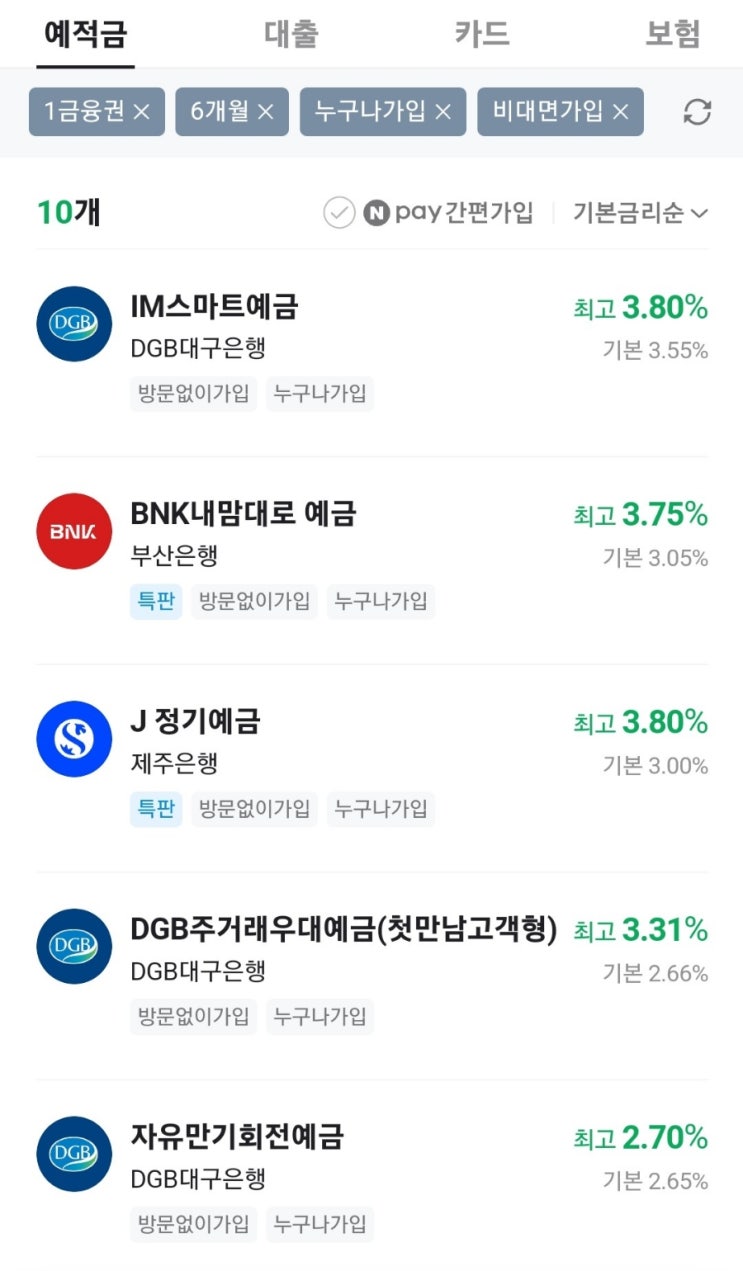Open the 보험 tab
743x1271 pixels.
(x=673, y=34)
